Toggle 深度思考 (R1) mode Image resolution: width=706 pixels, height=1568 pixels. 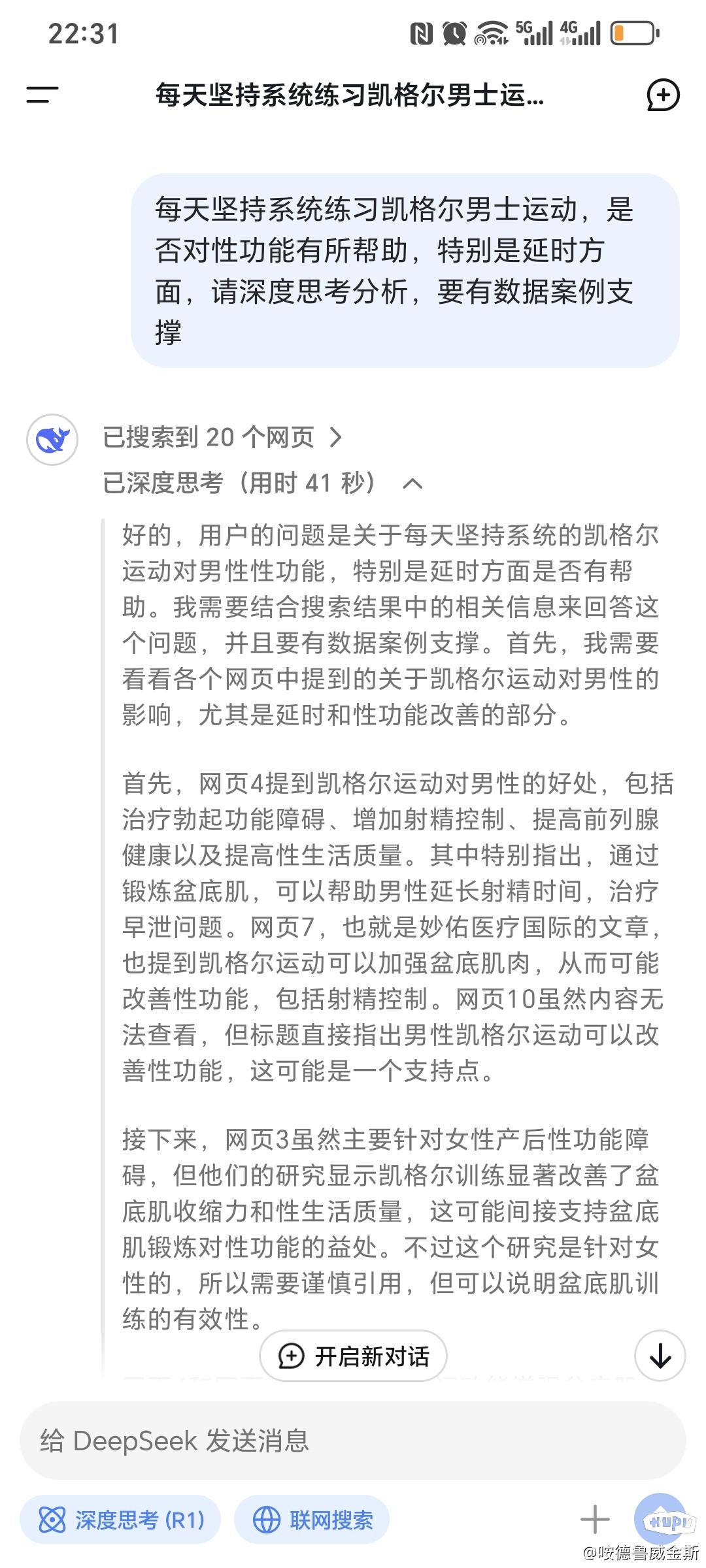pyautogui.click(x=121, y=1520)
